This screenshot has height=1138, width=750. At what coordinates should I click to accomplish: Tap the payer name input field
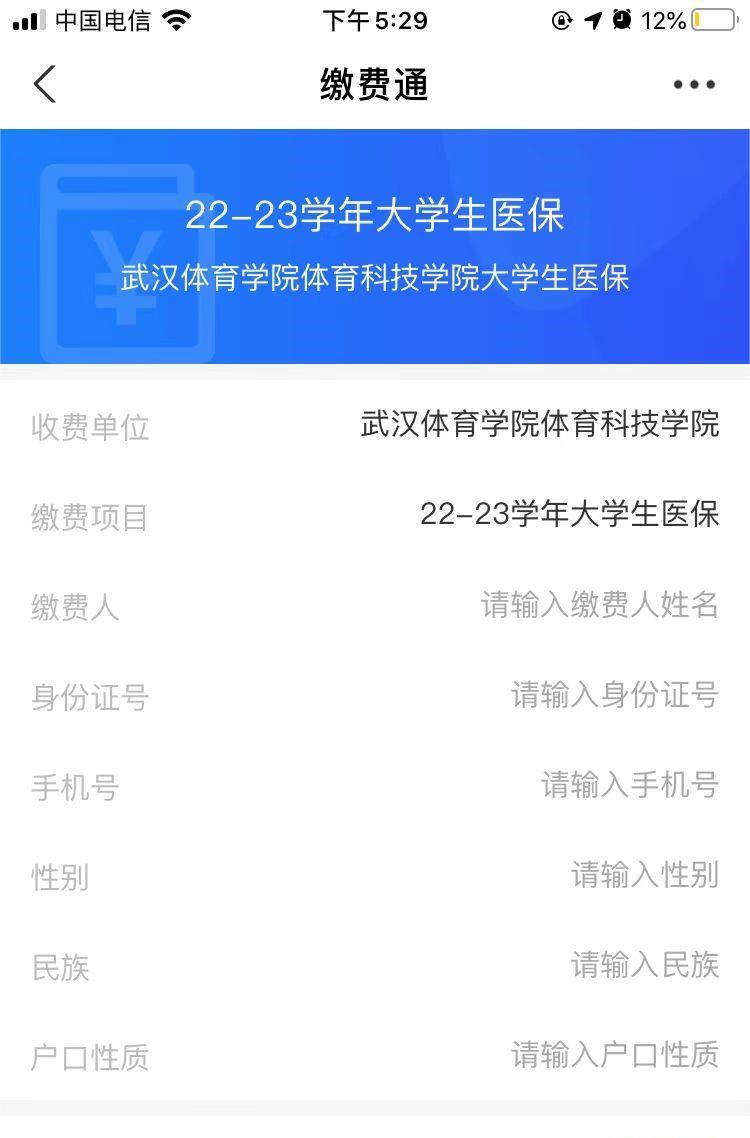point(599,605)
